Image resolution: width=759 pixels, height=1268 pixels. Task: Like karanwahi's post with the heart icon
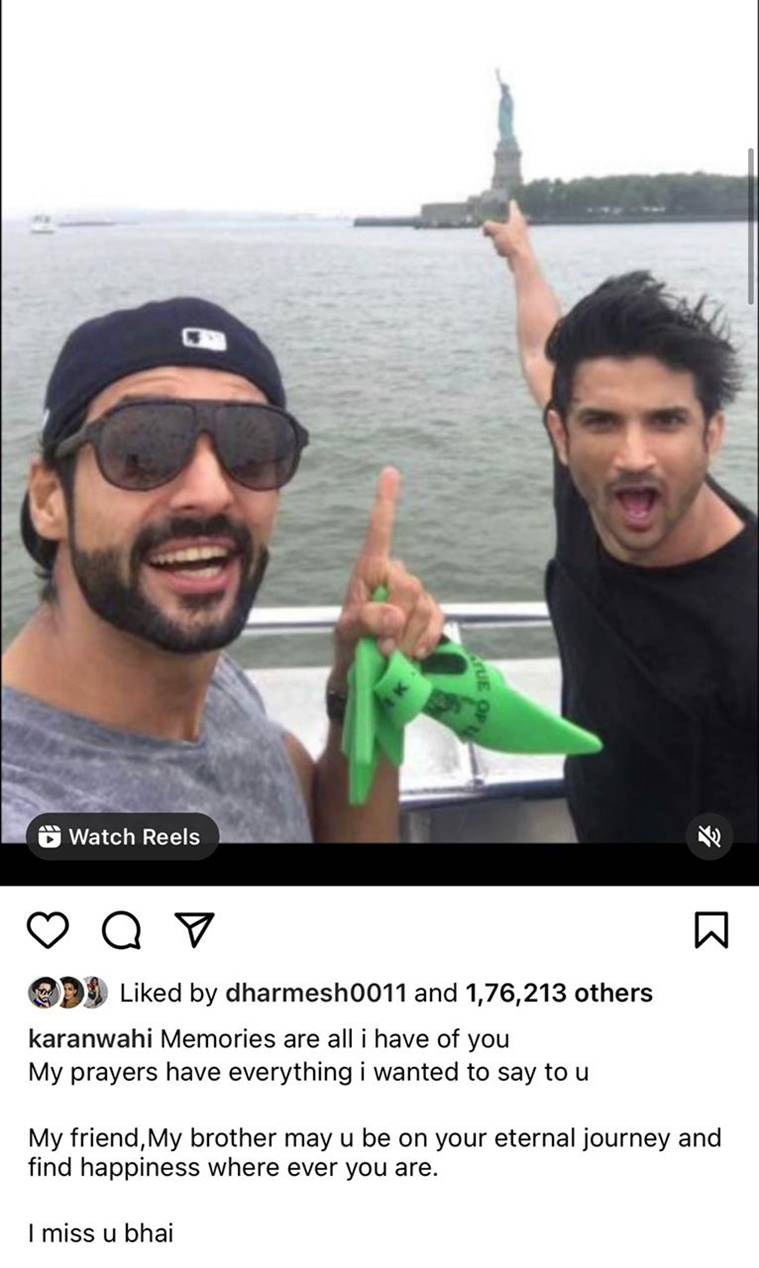click(x=46, y=931)
